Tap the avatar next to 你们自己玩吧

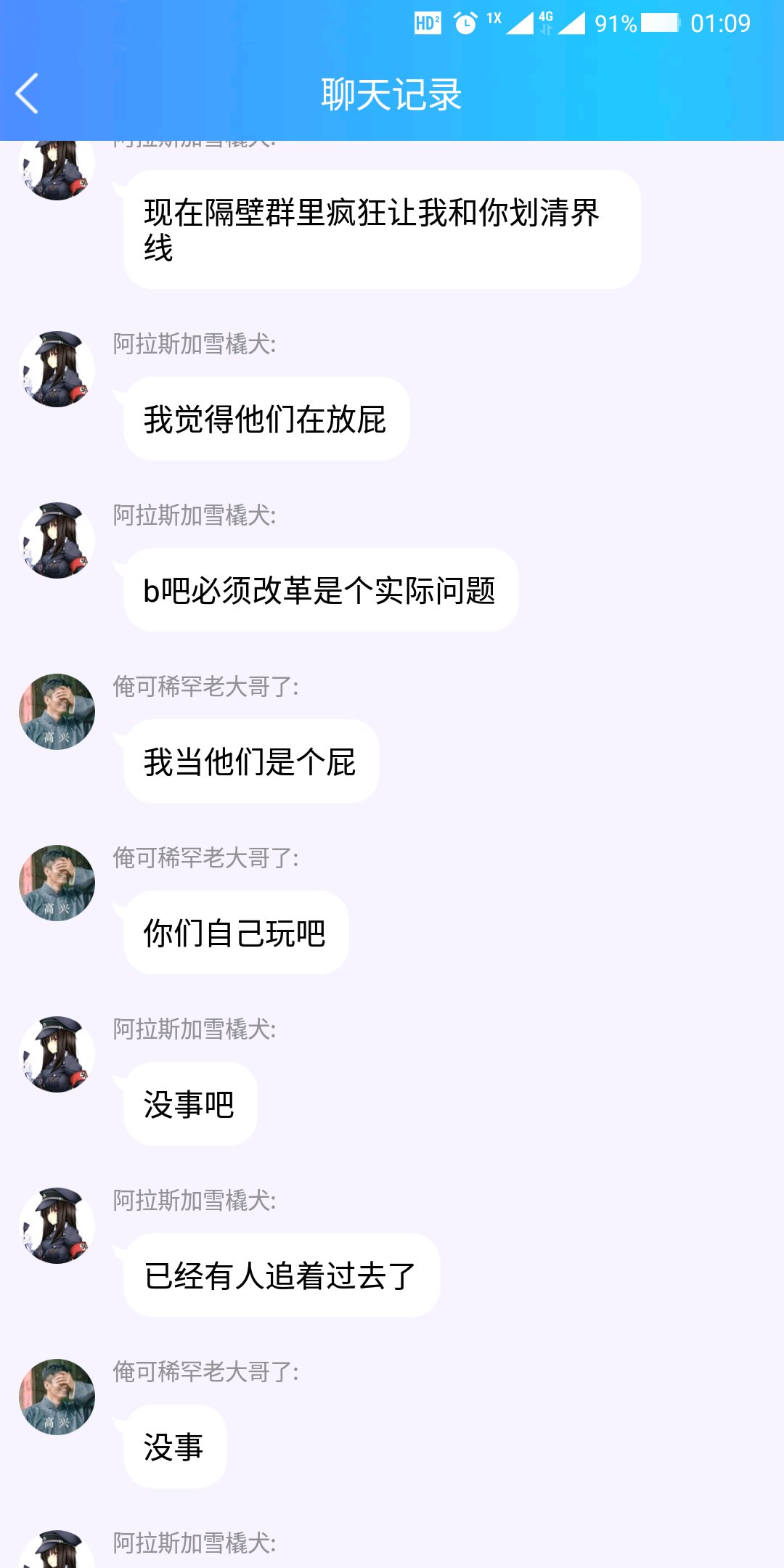tap(57, 883)
